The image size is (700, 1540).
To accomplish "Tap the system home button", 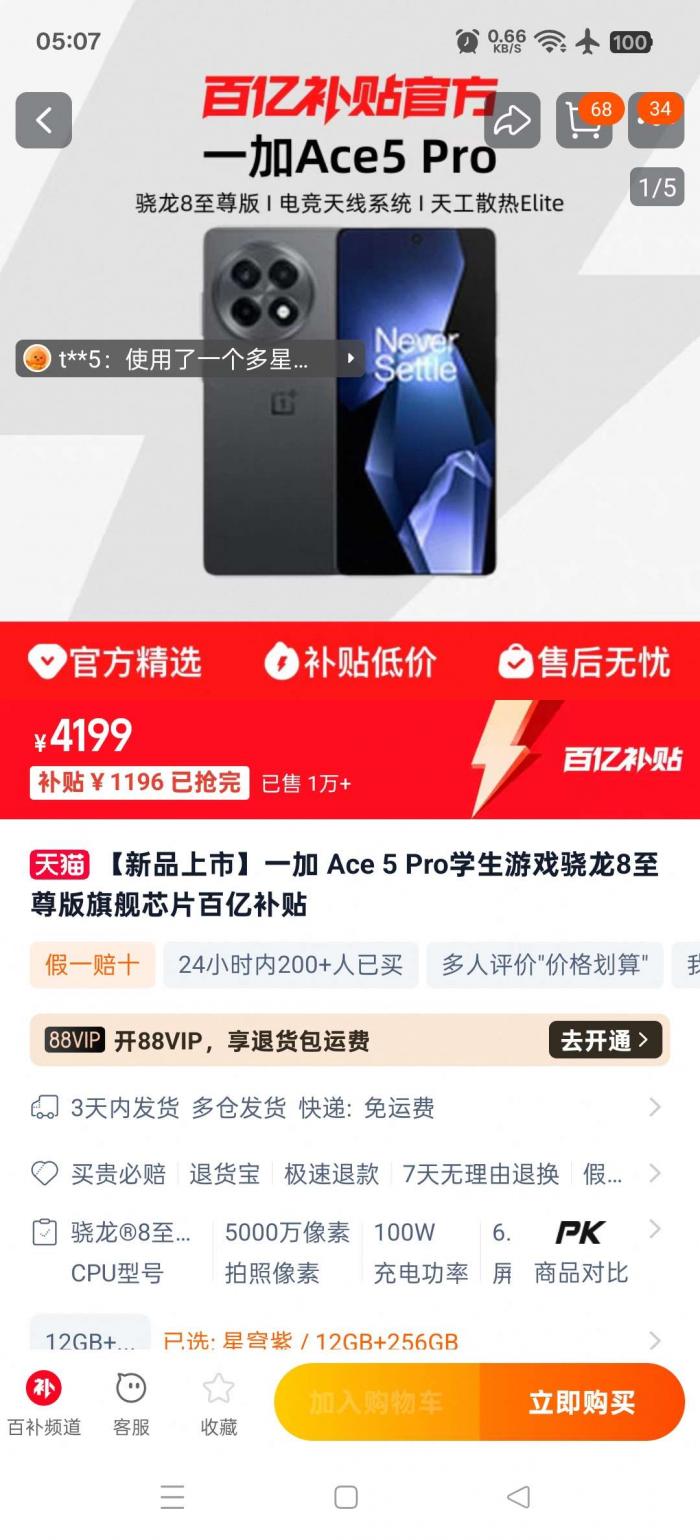I will (x=346, y=1497).
